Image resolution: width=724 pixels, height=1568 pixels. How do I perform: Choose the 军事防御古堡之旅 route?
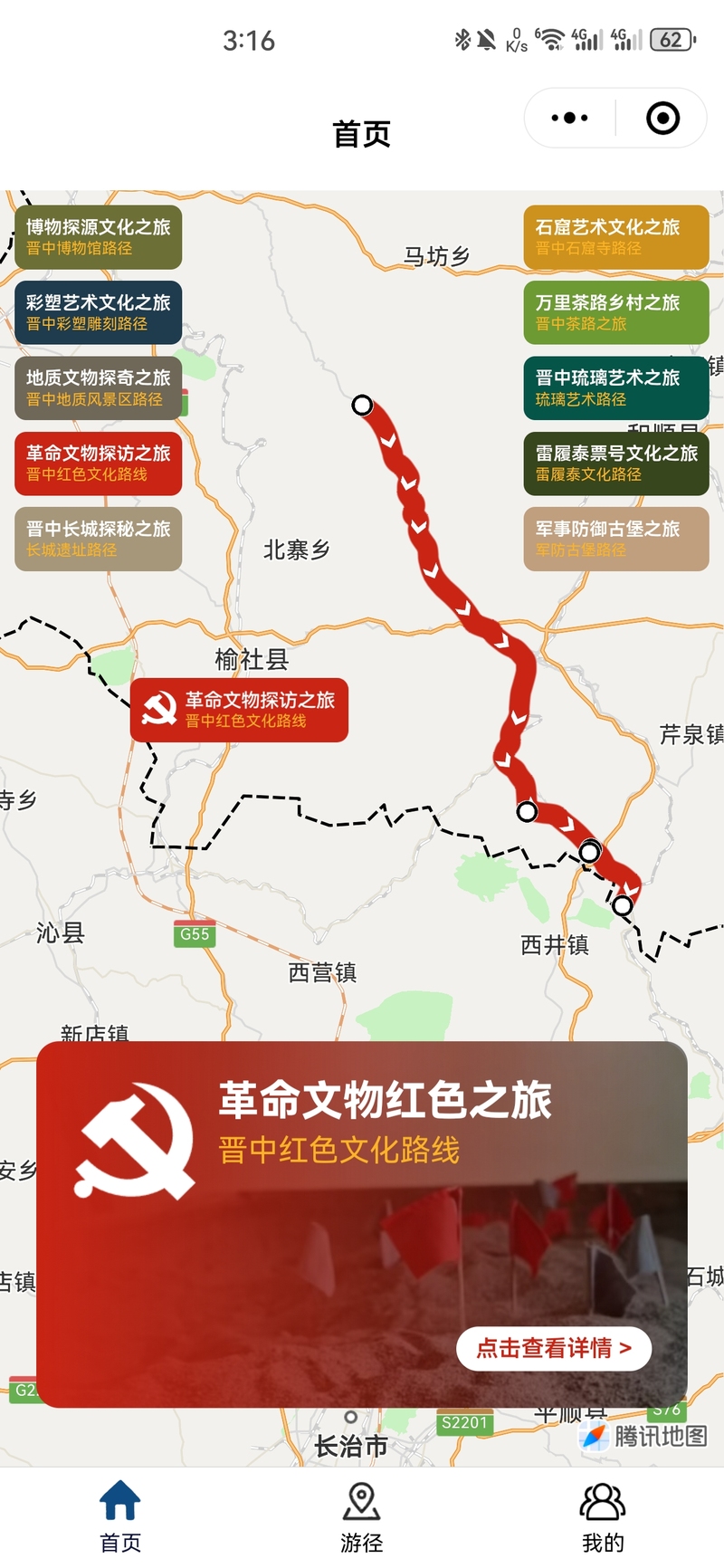pyautogui.click(x=616, y=539)
